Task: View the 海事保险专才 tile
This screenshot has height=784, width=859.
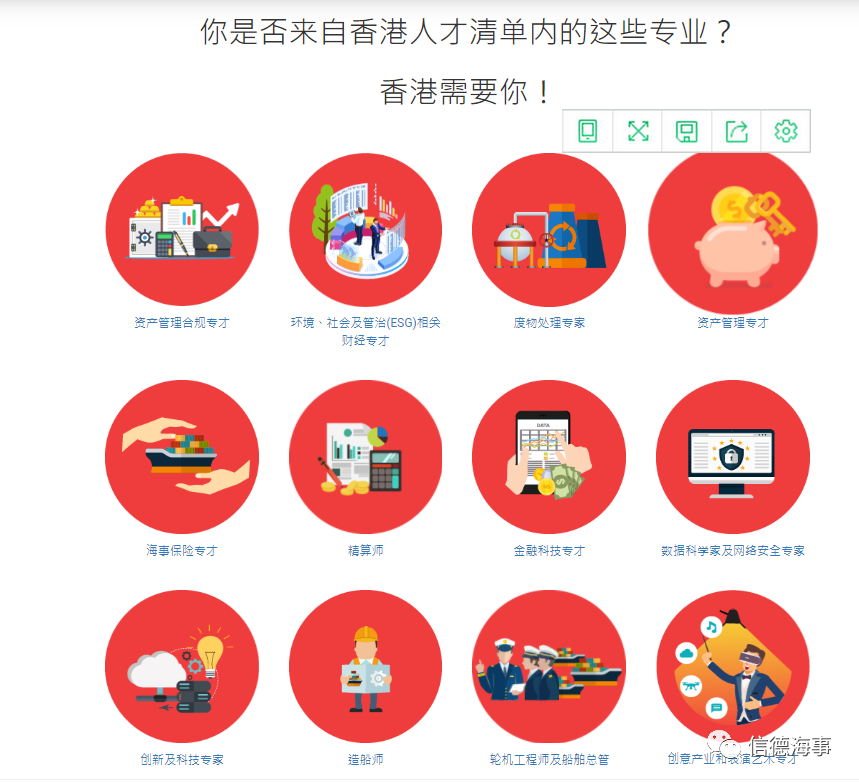Action: click(x=182, y=457)
